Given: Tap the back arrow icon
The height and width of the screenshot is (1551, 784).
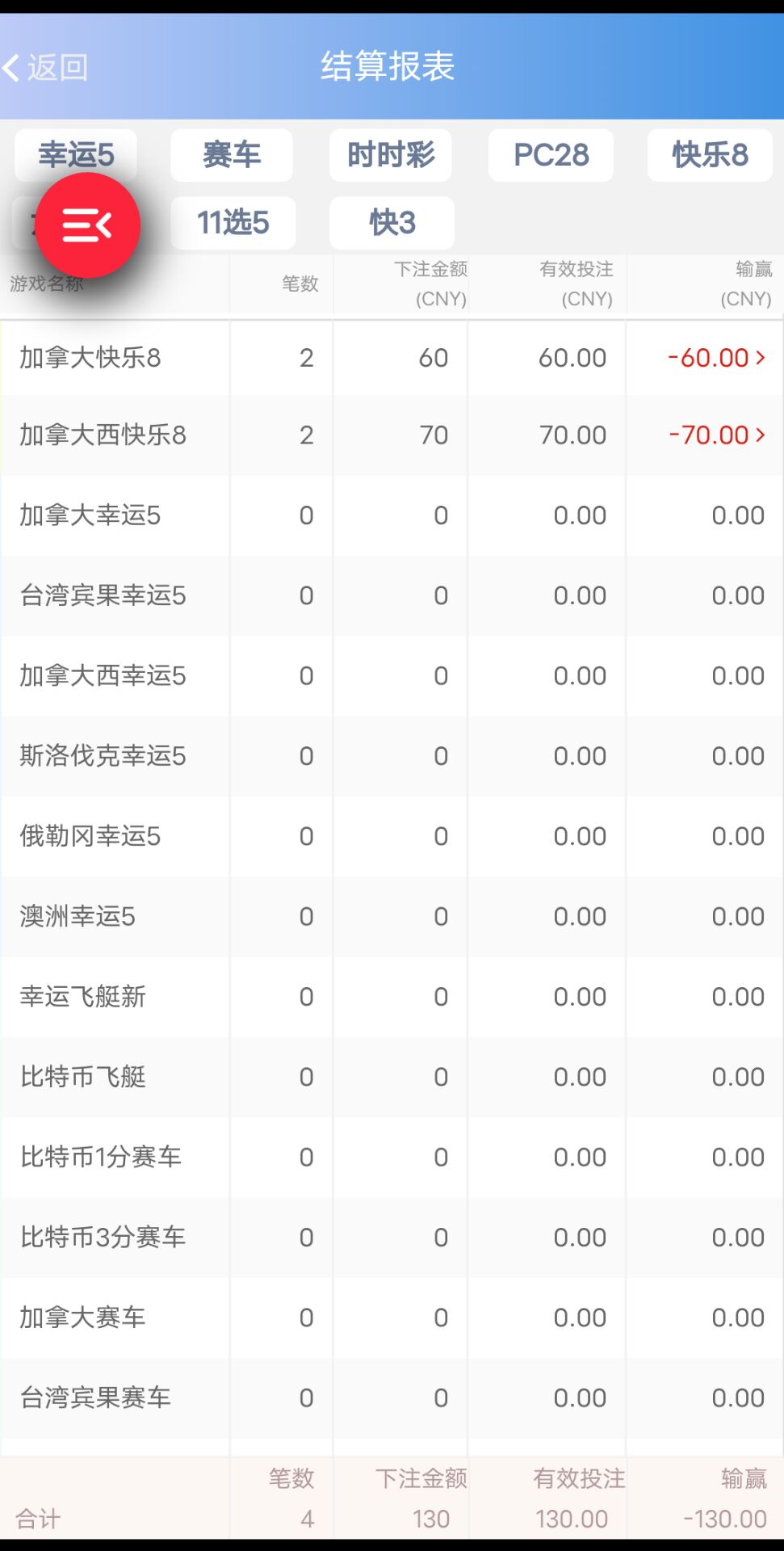Looking at the screenshot, I should tap(13, 68).
